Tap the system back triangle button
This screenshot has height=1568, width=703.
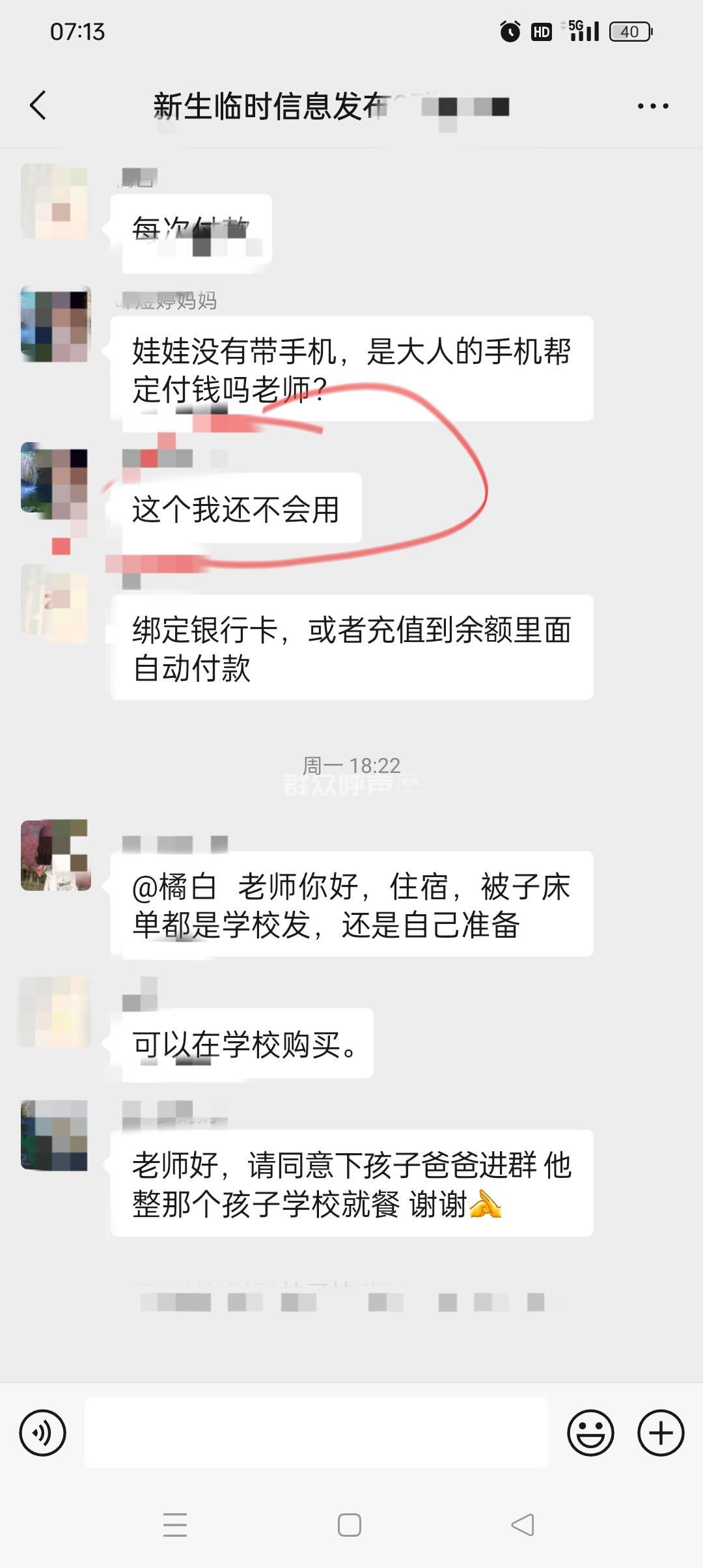523,1525
